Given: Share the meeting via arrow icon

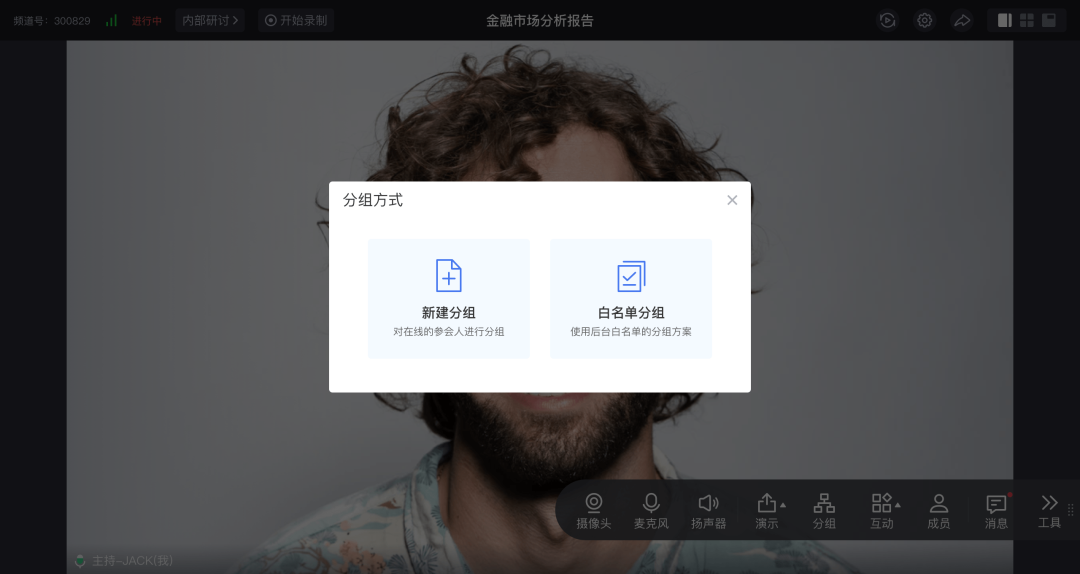Looking at the screenshot, I should tap(961, 20).
